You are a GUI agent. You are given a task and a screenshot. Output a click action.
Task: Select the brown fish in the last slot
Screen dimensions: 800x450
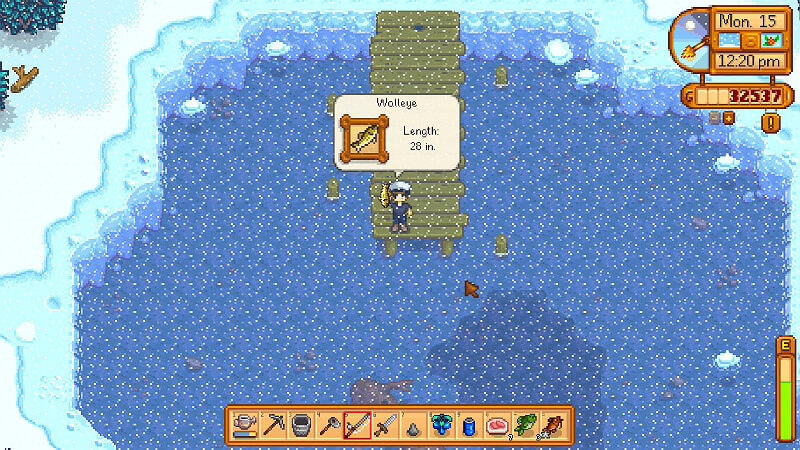pyautogui.click(x=552, y=425)
